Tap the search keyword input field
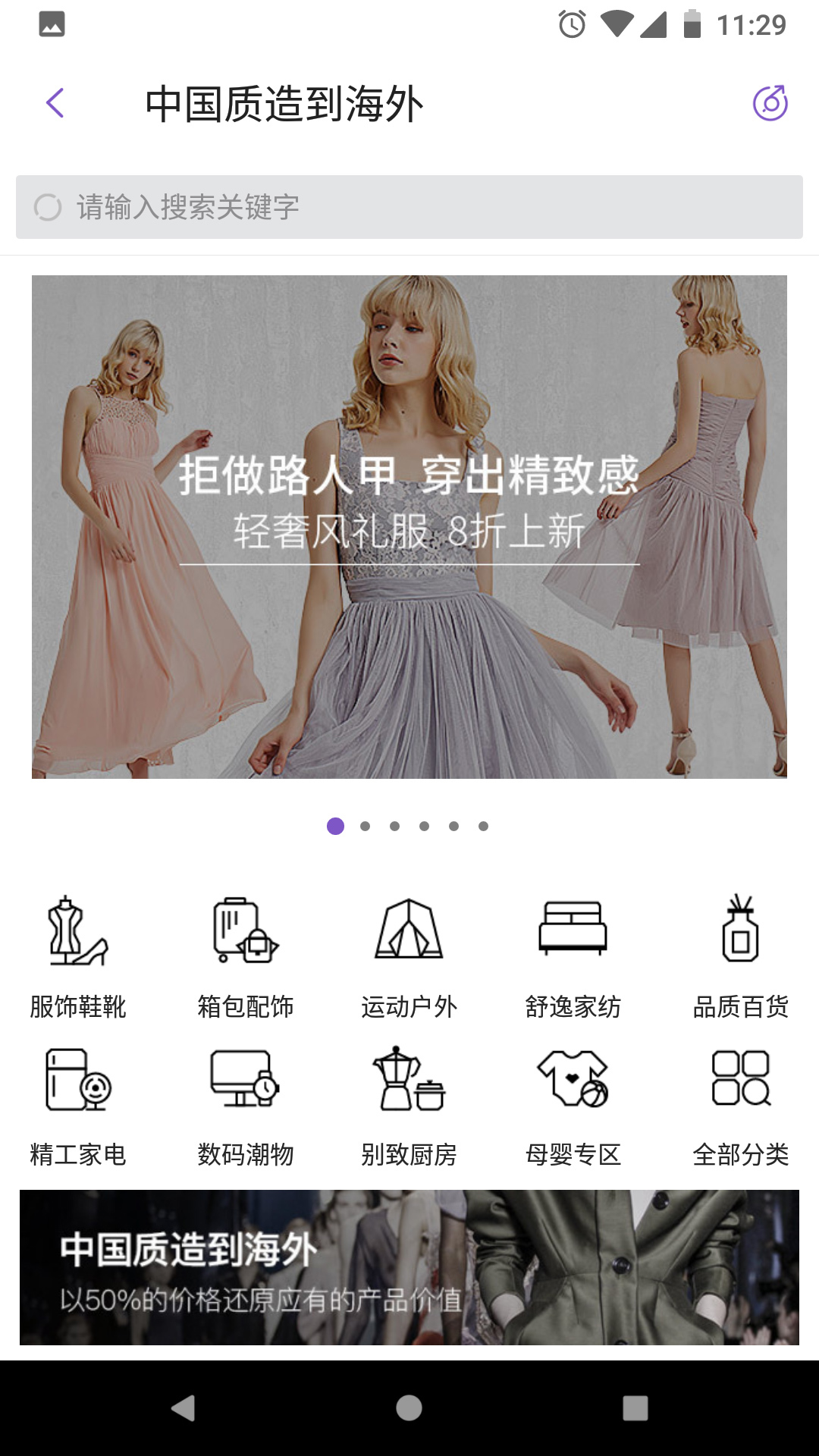The height and width of the screenshot is (1456, 819). coord(409,205)
